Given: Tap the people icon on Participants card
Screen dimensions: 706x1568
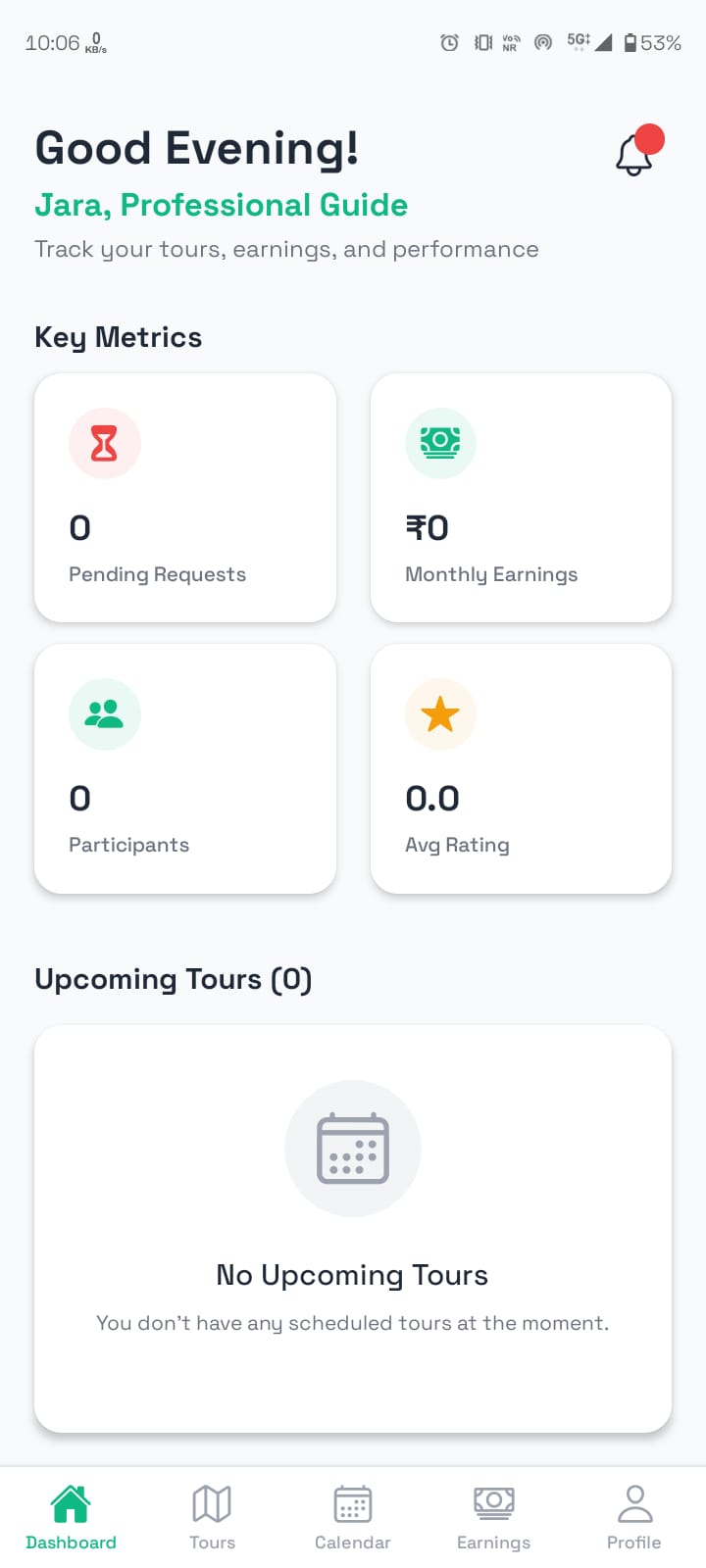Looking at the screenshot, I should 105,714.
